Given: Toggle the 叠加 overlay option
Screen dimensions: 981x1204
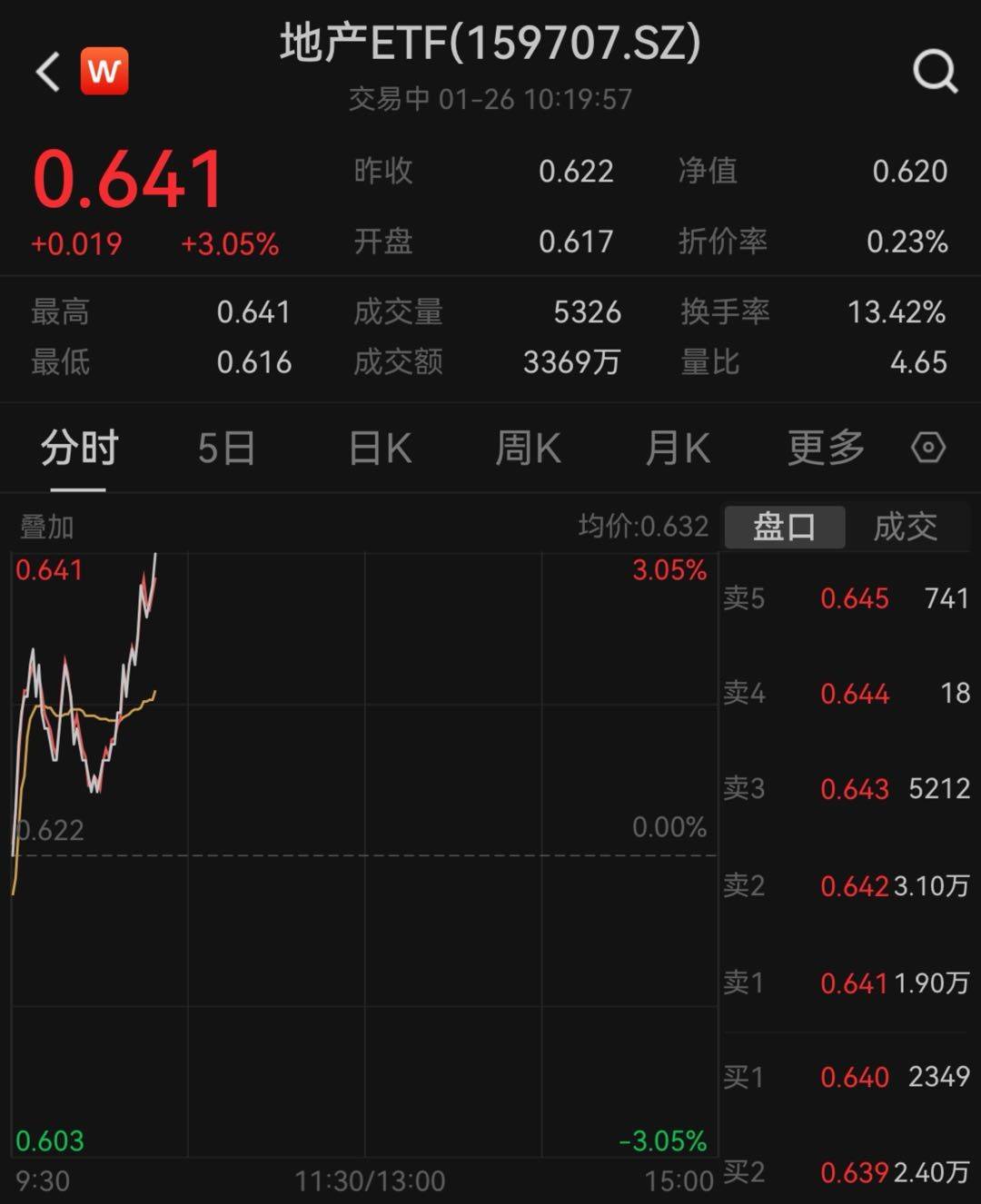Looking at the screenshot, I should 47,527.
